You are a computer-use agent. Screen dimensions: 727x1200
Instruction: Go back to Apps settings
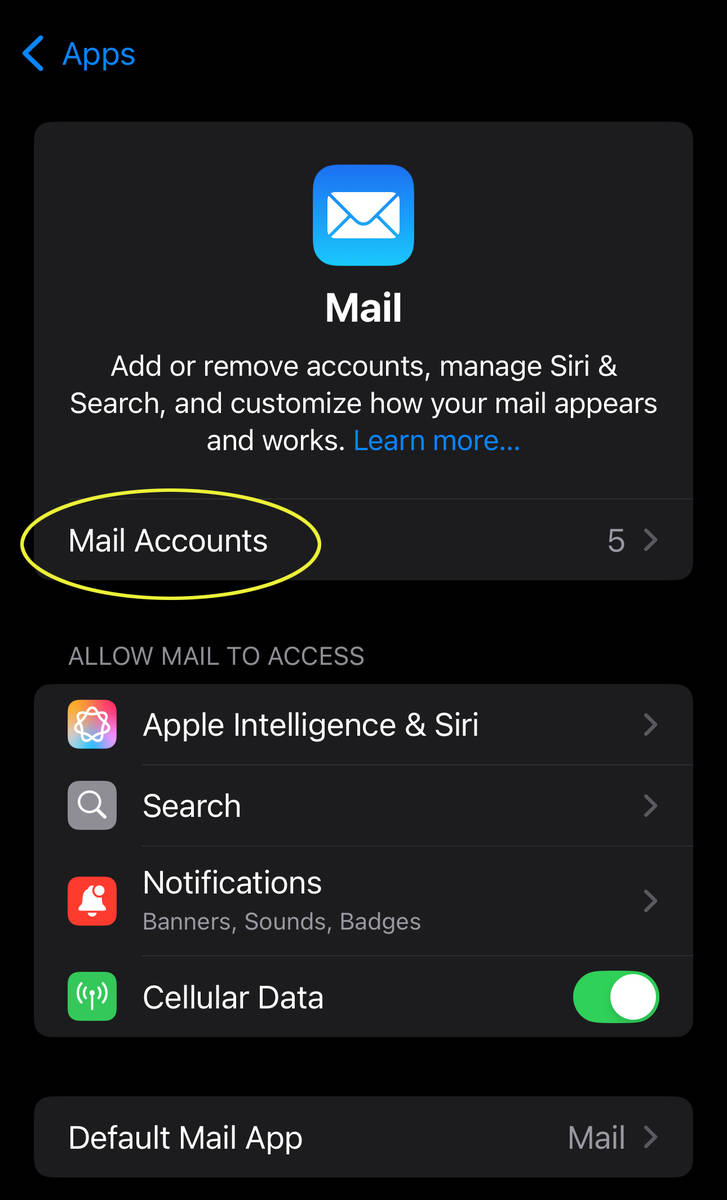pyautogui.click(x=80, y=54)
